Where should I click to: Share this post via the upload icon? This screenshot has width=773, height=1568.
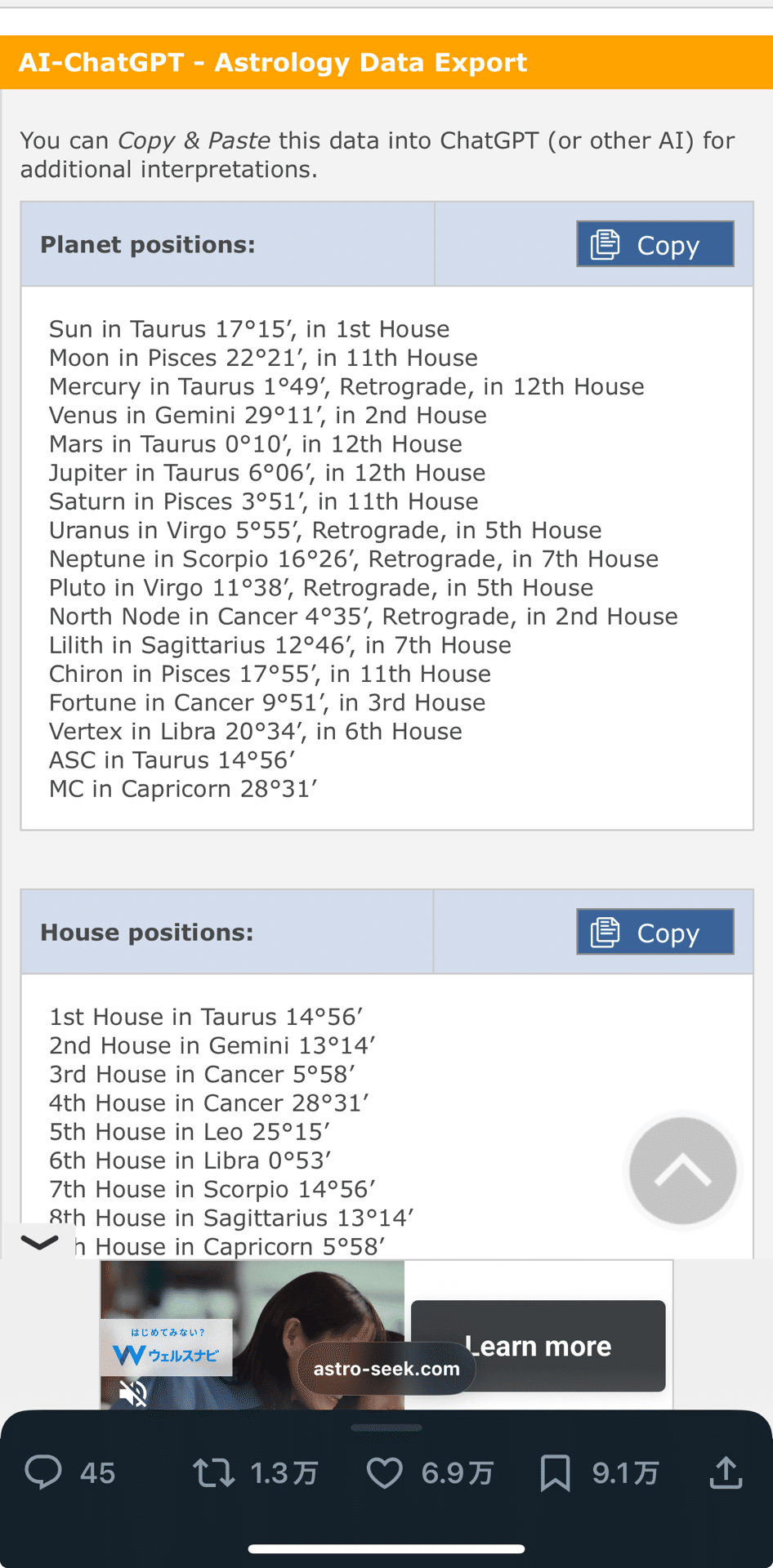point(726,1472)
